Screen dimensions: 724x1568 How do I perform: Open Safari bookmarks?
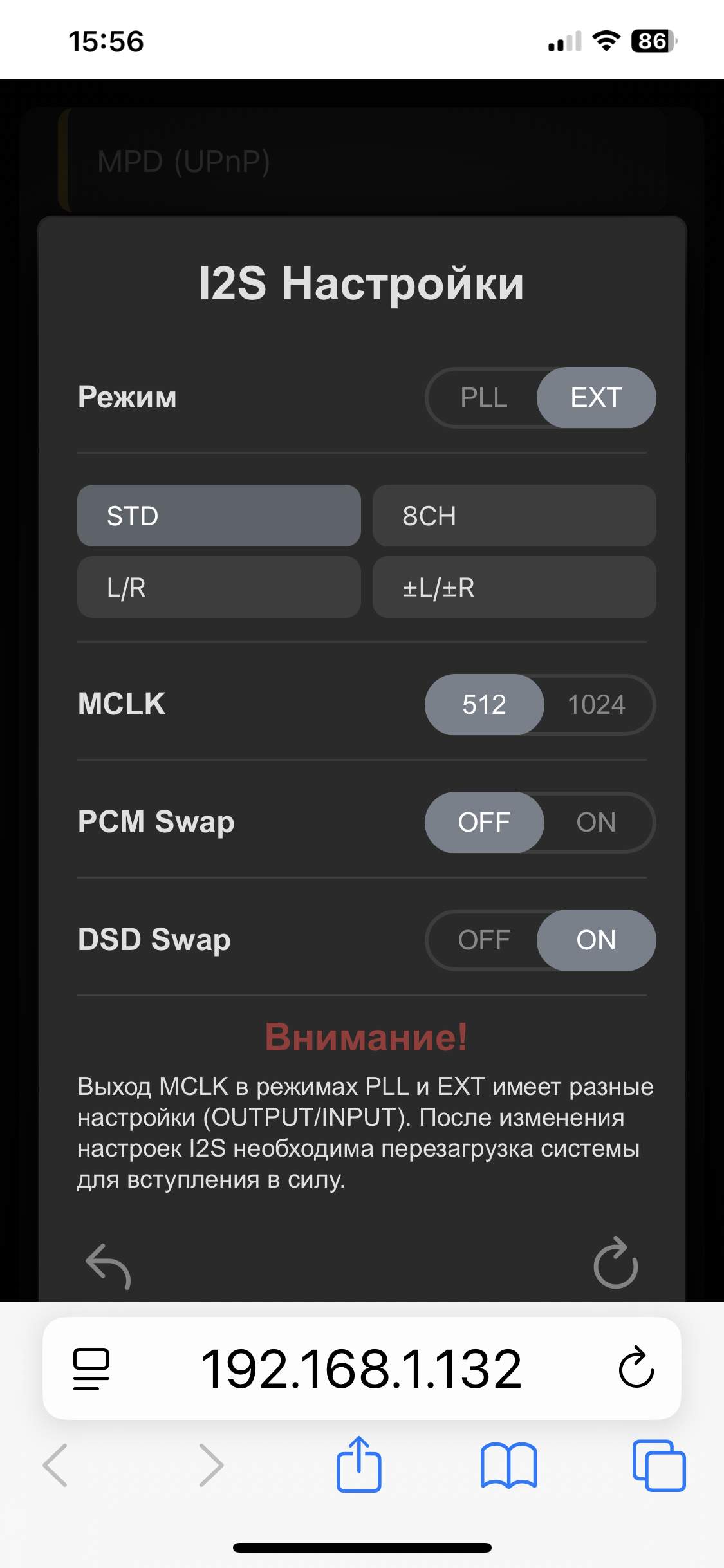508,1465
